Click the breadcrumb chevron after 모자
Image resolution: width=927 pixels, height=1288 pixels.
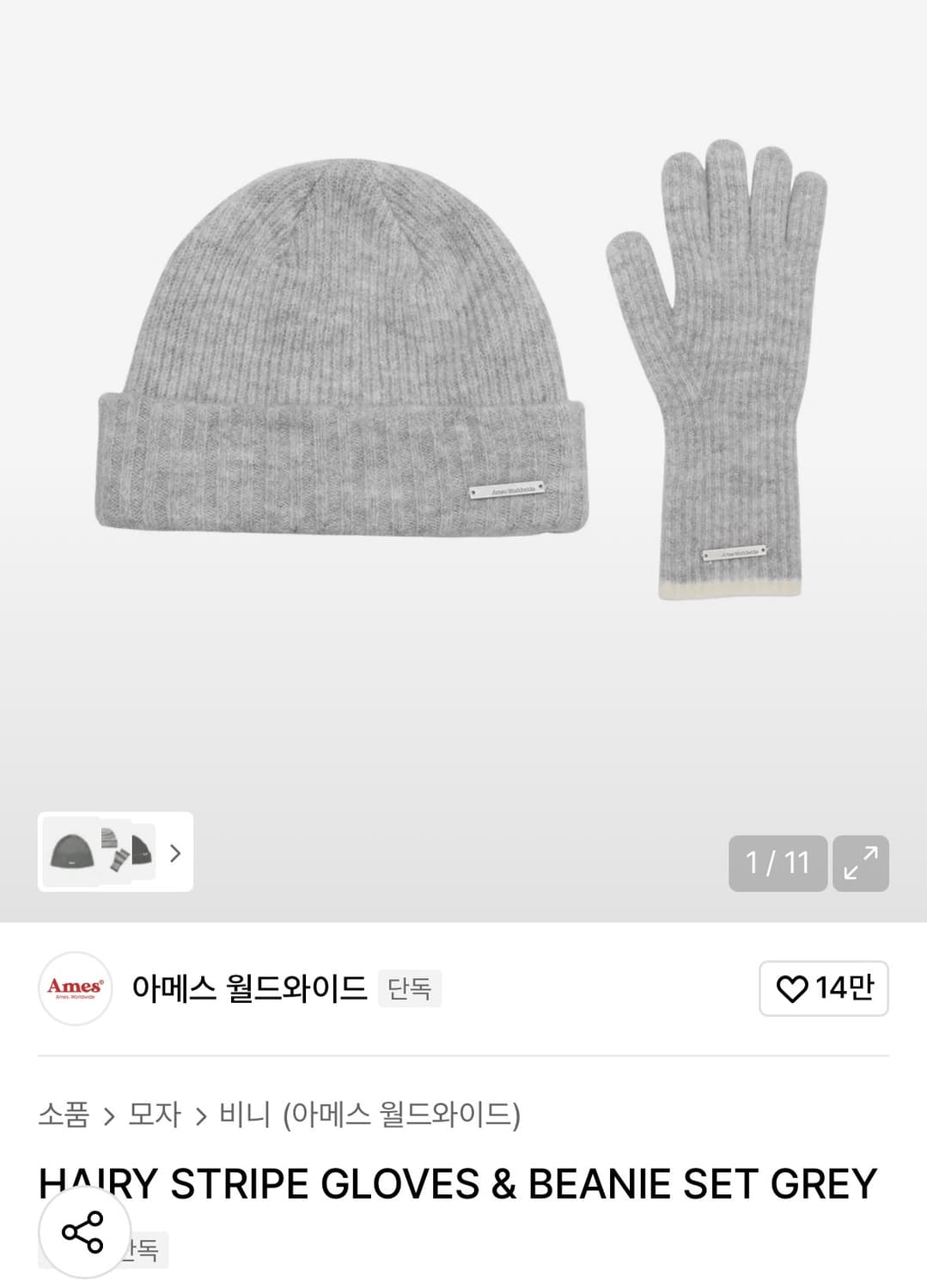coord(203,1115)
